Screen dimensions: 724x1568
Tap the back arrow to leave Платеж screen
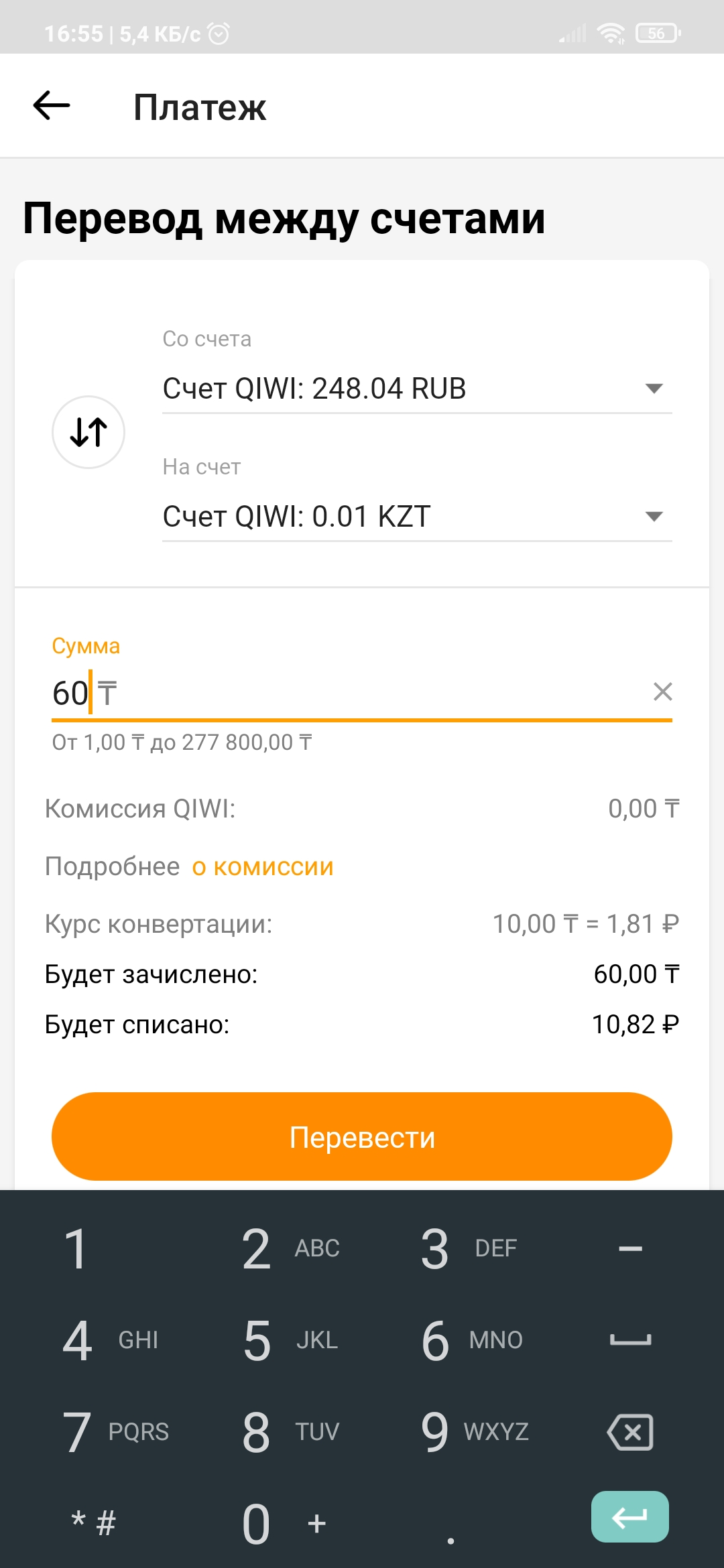(x=50, y=106)
